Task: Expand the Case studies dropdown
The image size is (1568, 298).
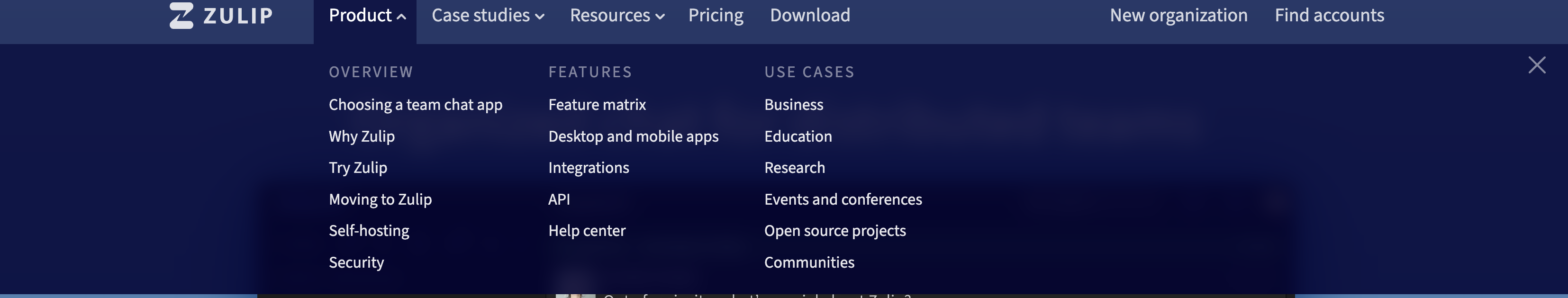Action: coord(487,16)
